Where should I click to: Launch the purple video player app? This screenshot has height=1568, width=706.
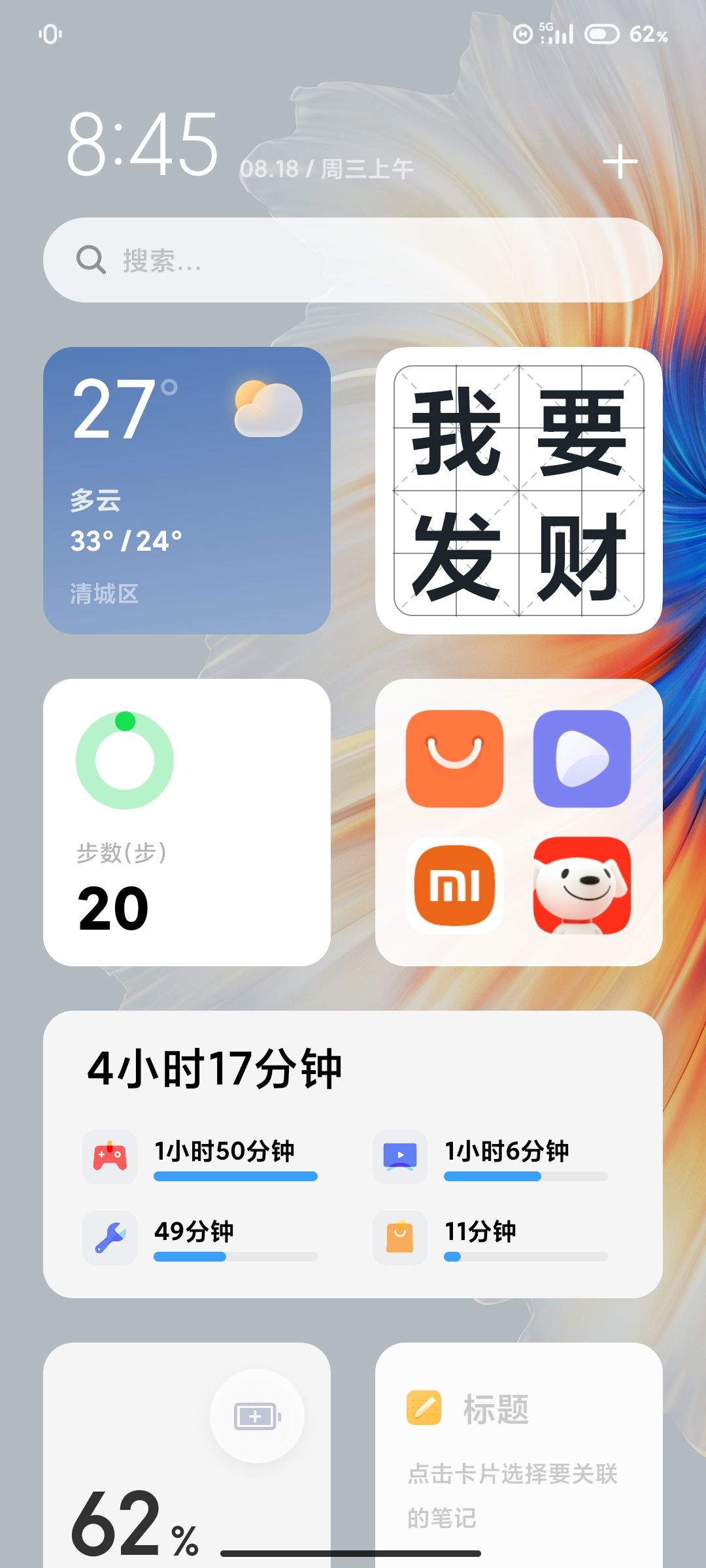tap(582, 759)
